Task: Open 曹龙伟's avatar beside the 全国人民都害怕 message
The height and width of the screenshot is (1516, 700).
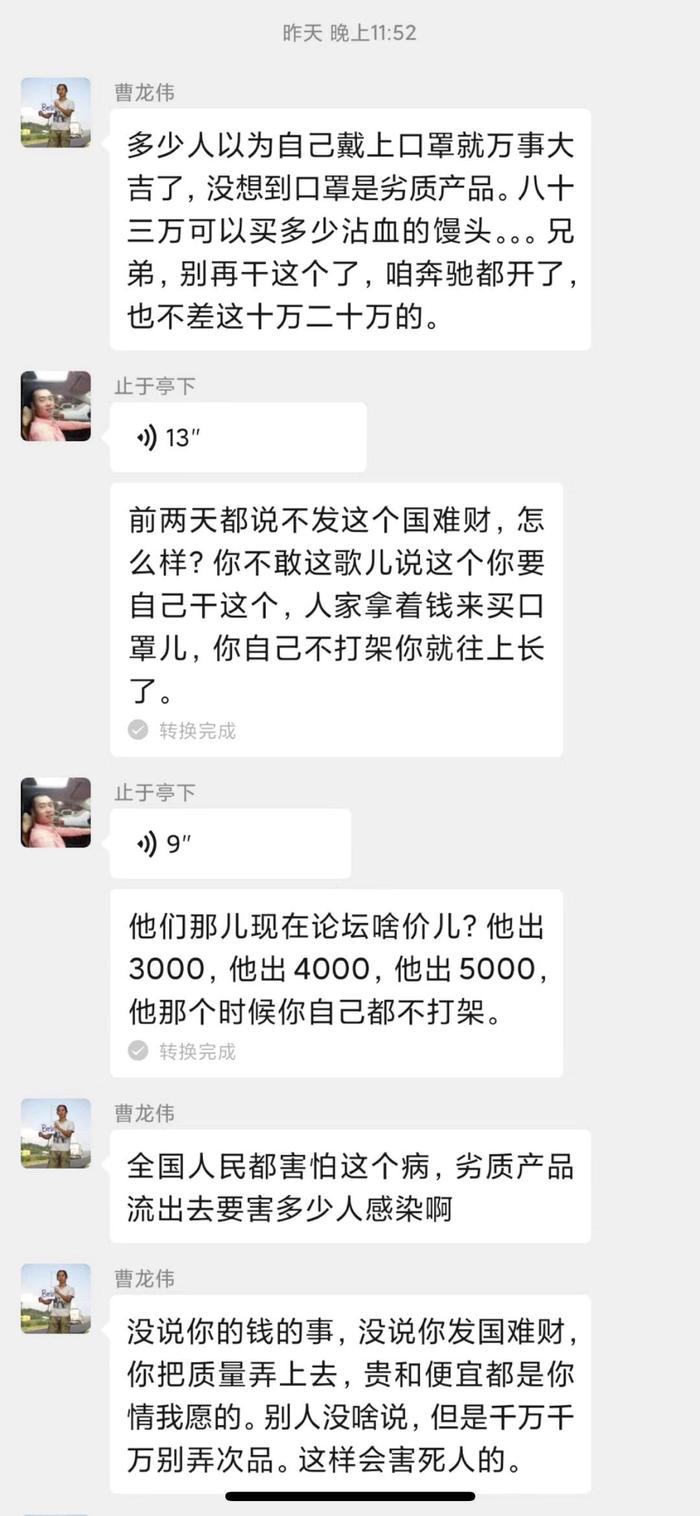Action: (x=56, y=1134)
